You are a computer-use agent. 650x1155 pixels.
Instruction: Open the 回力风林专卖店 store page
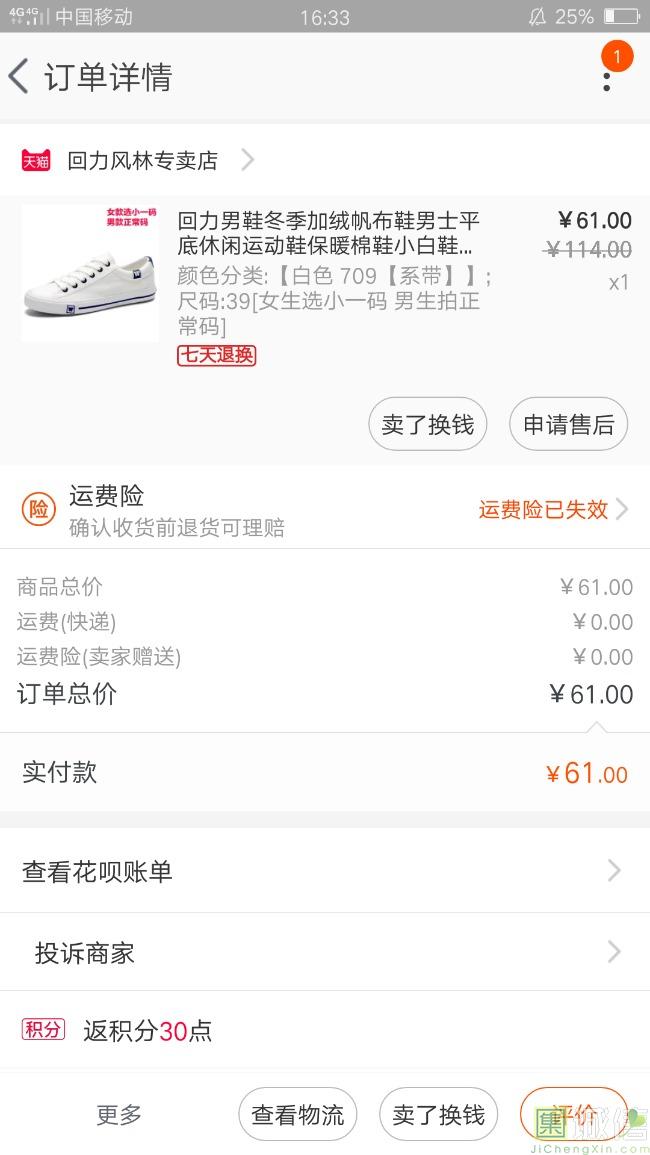click(142, 161)
